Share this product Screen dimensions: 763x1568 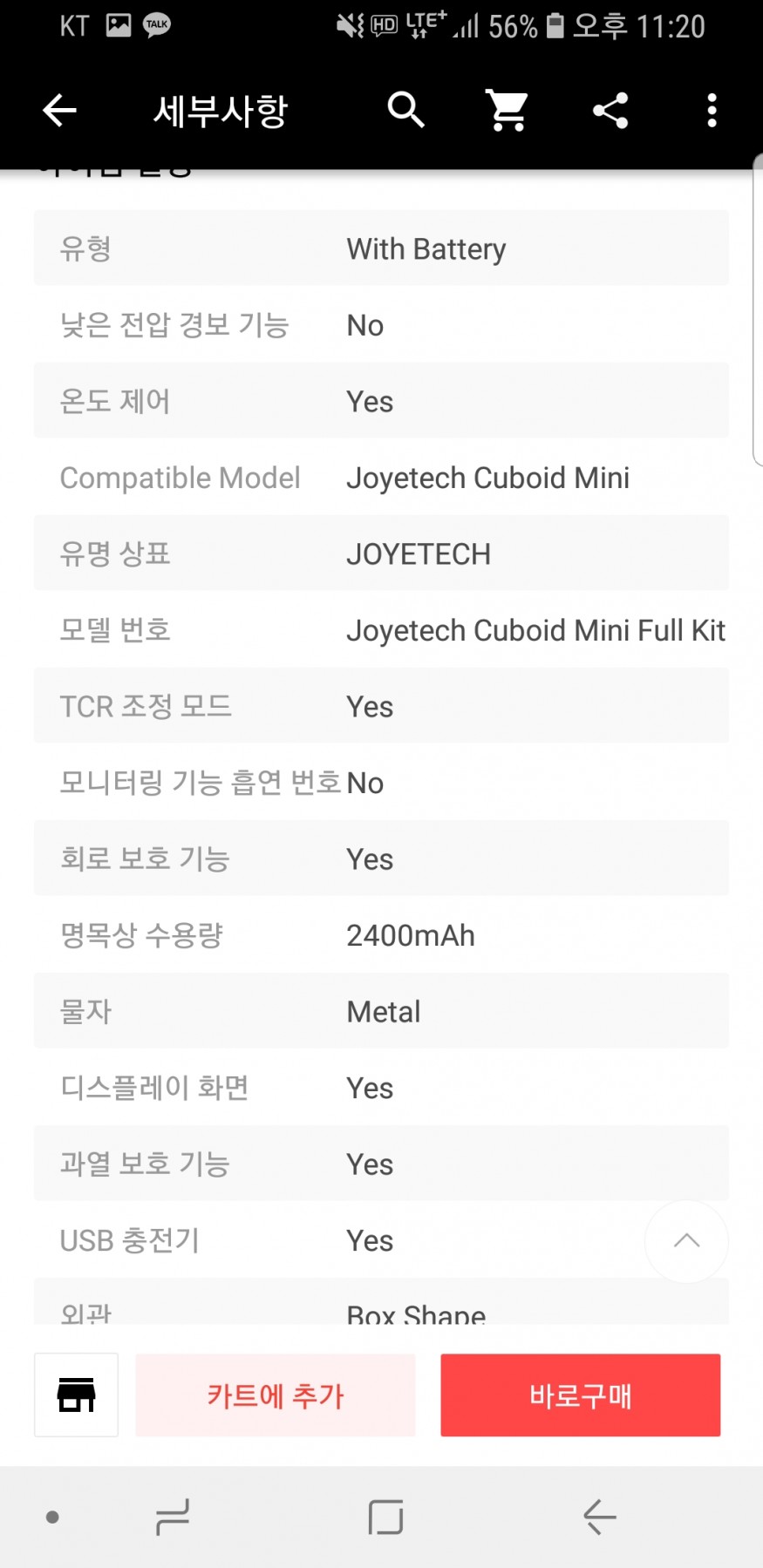(610, 111)
